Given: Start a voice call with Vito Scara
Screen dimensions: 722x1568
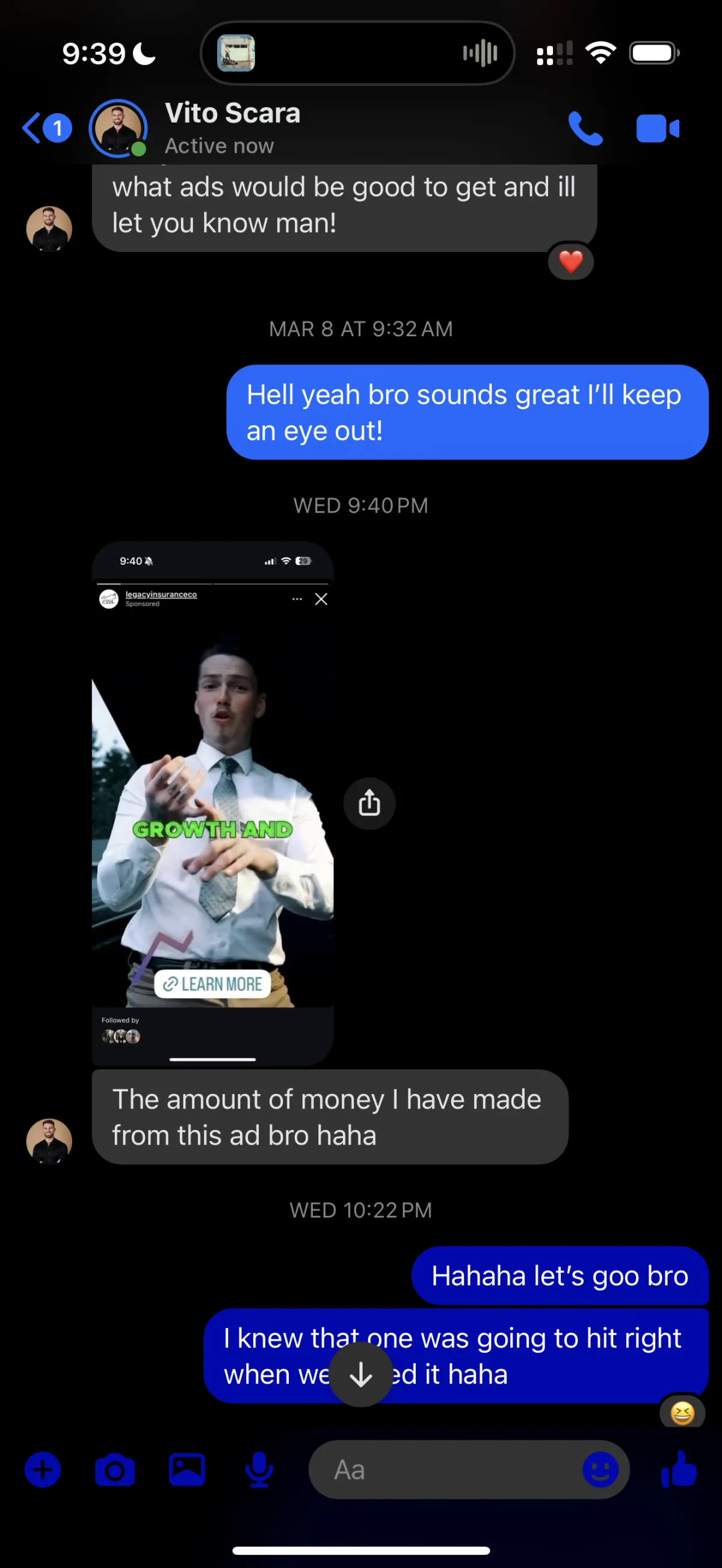Looking at the screenshot, I should (x=585, y=129).
